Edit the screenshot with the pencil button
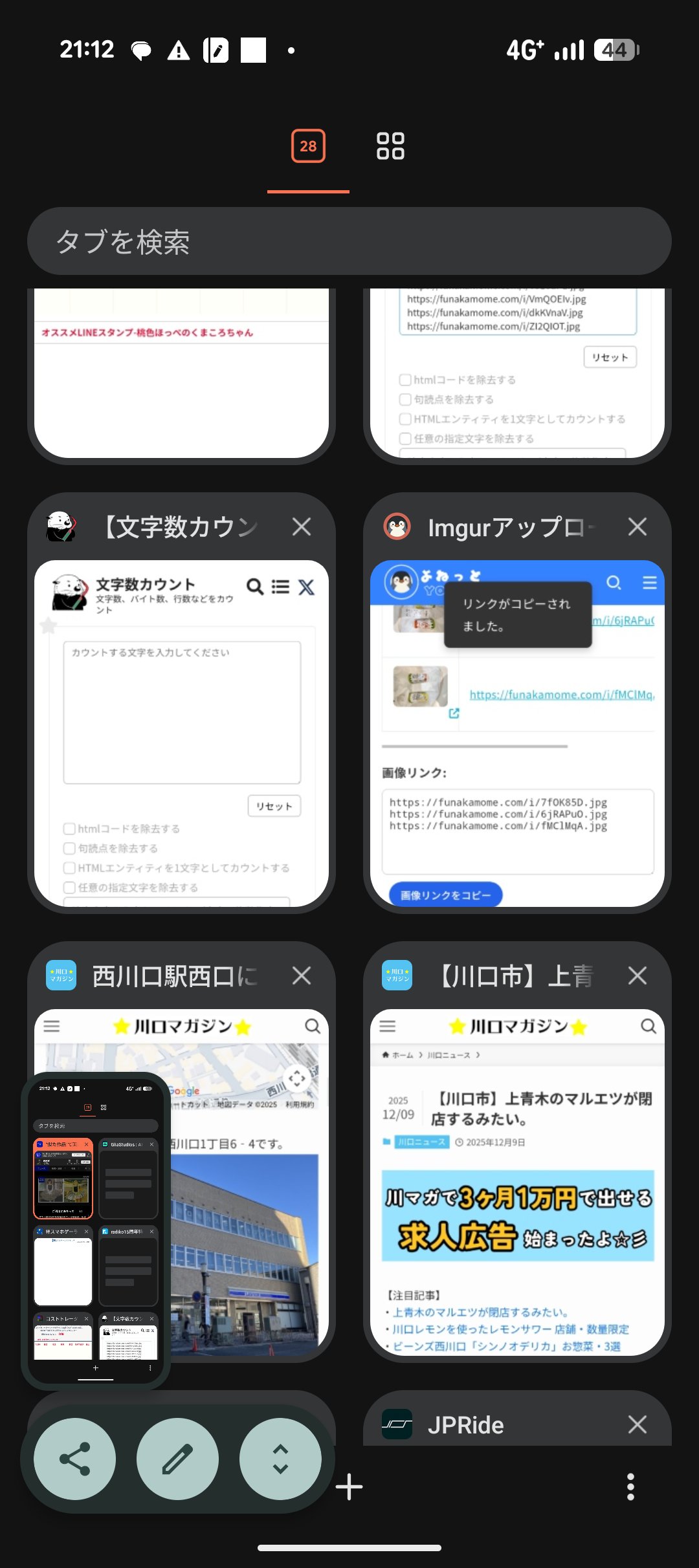 (177, 1459)
